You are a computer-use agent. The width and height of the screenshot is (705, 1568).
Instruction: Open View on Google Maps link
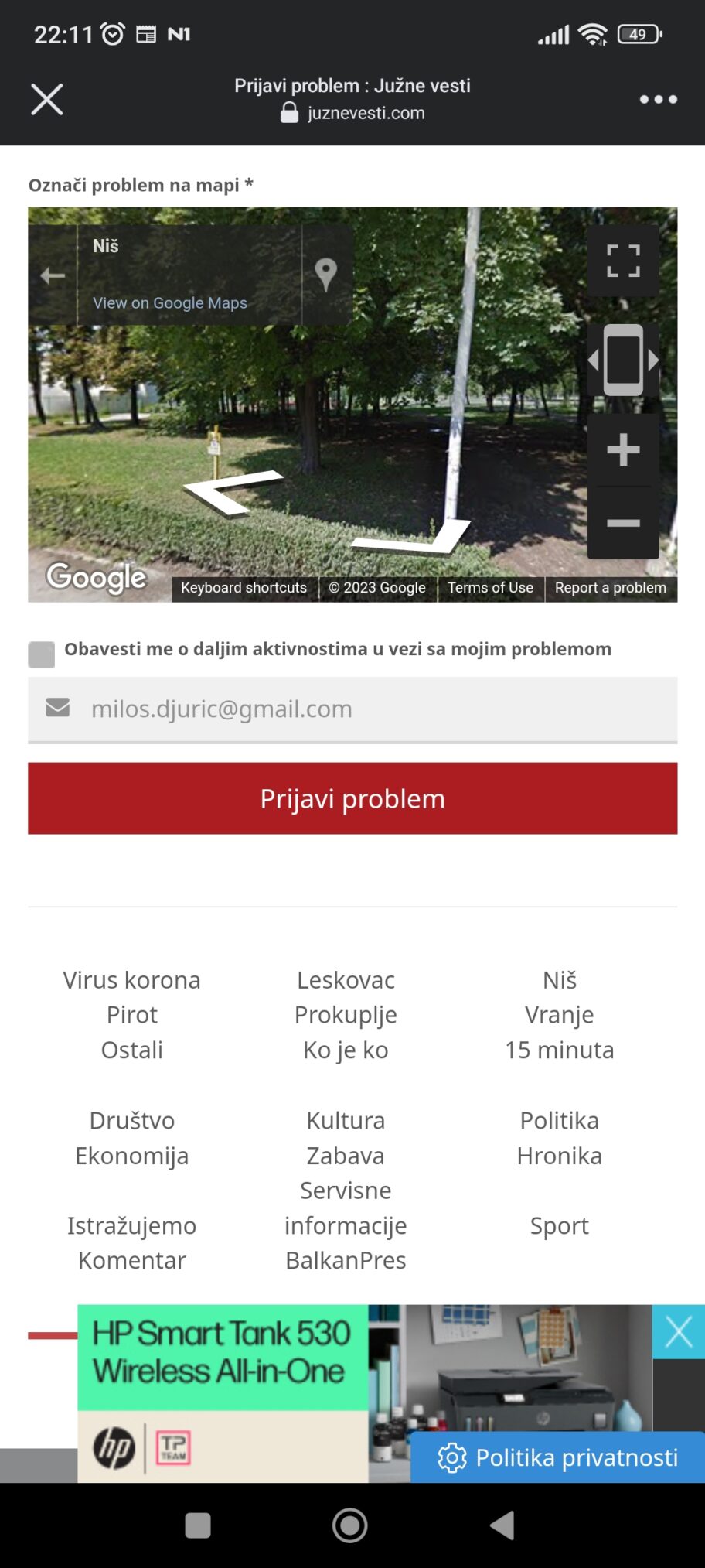(170, 303)
